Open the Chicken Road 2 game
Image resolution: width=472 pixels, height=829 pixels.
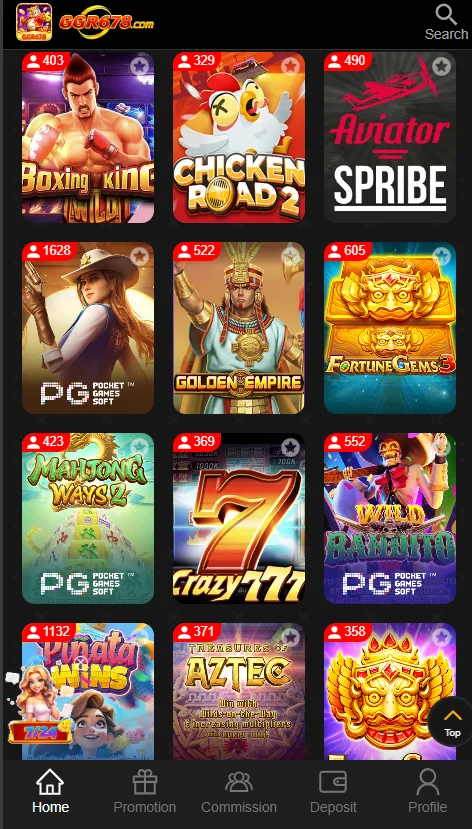(239, 137)
